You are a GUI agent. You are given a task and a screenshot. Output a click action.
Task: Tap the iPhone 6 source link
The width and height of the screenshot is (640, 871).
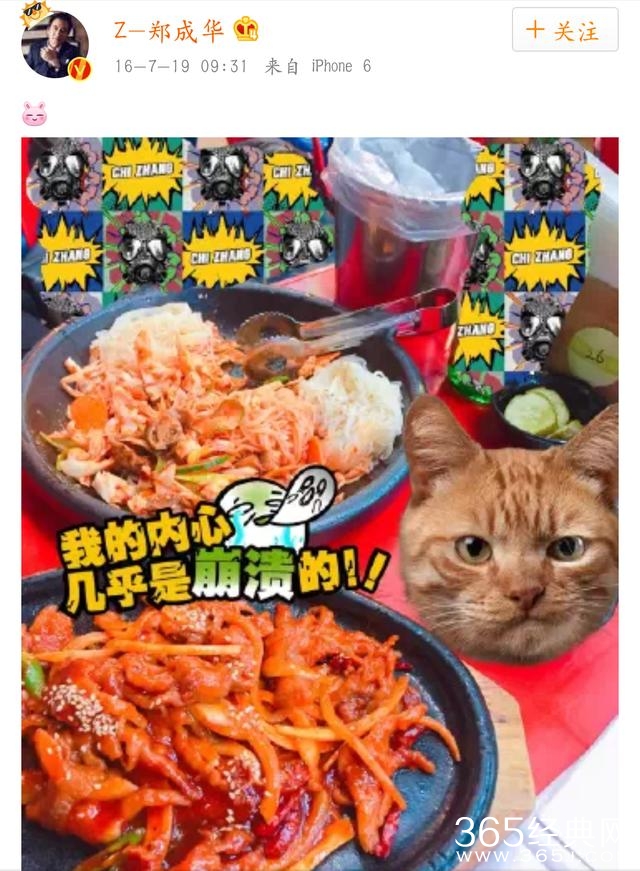pyautogui.click(x=341, y=66)
